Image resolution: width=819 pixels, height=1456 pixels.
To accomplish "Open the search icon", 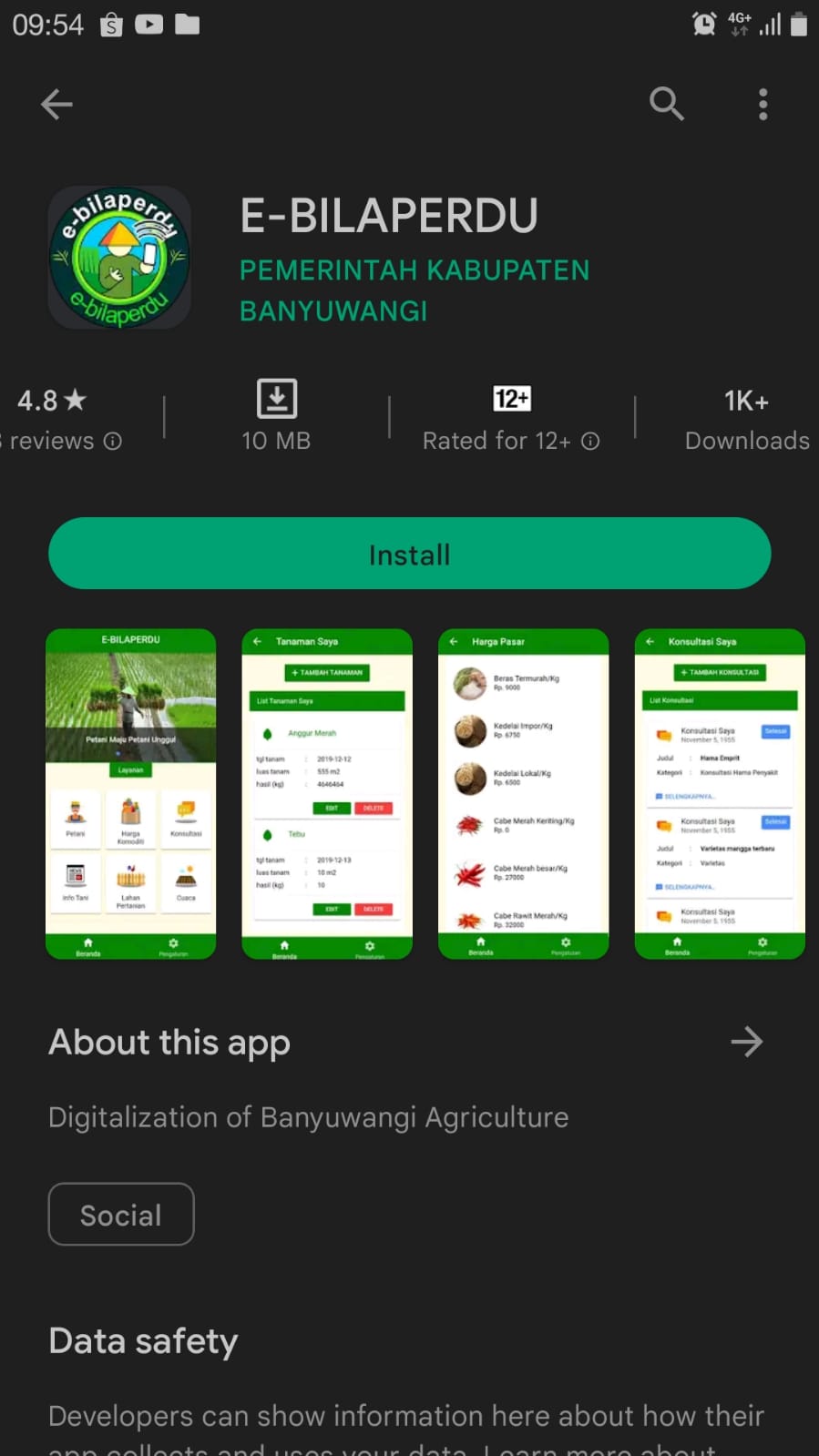I will (666, 105).
